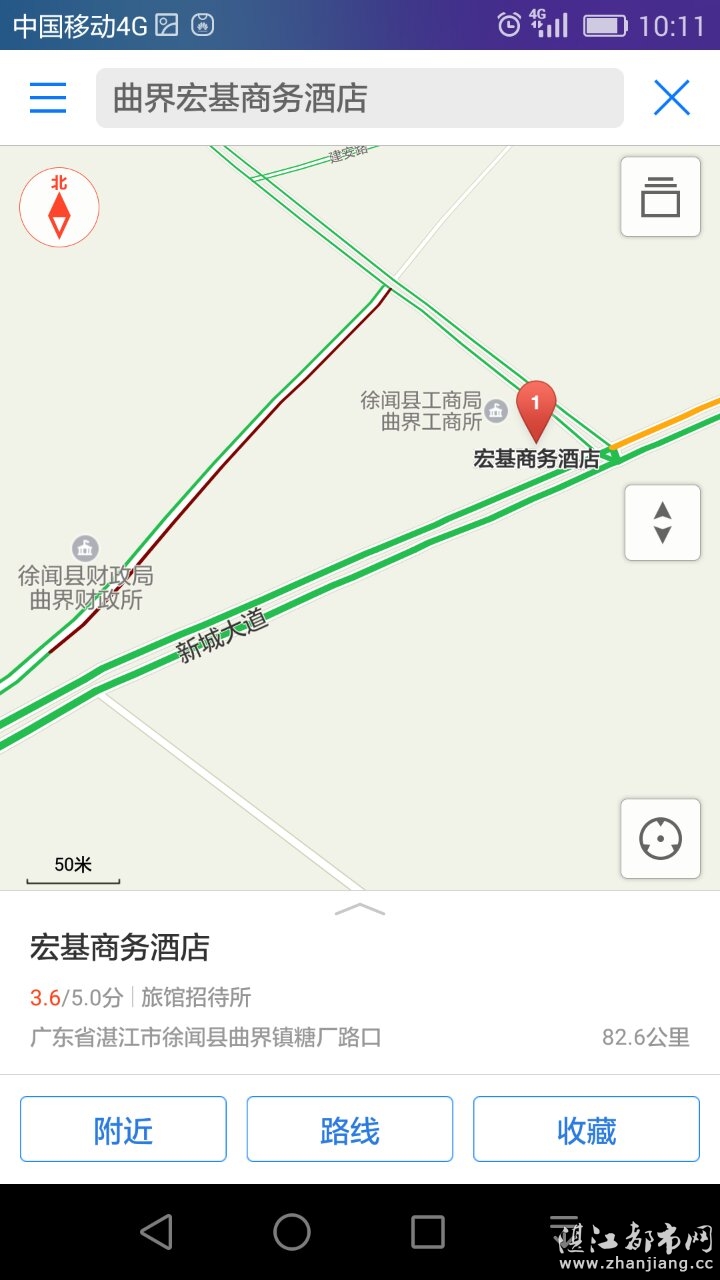Screen dimensions: 720x1280
Task: Return to the home screen
Action: (292, 1232)
